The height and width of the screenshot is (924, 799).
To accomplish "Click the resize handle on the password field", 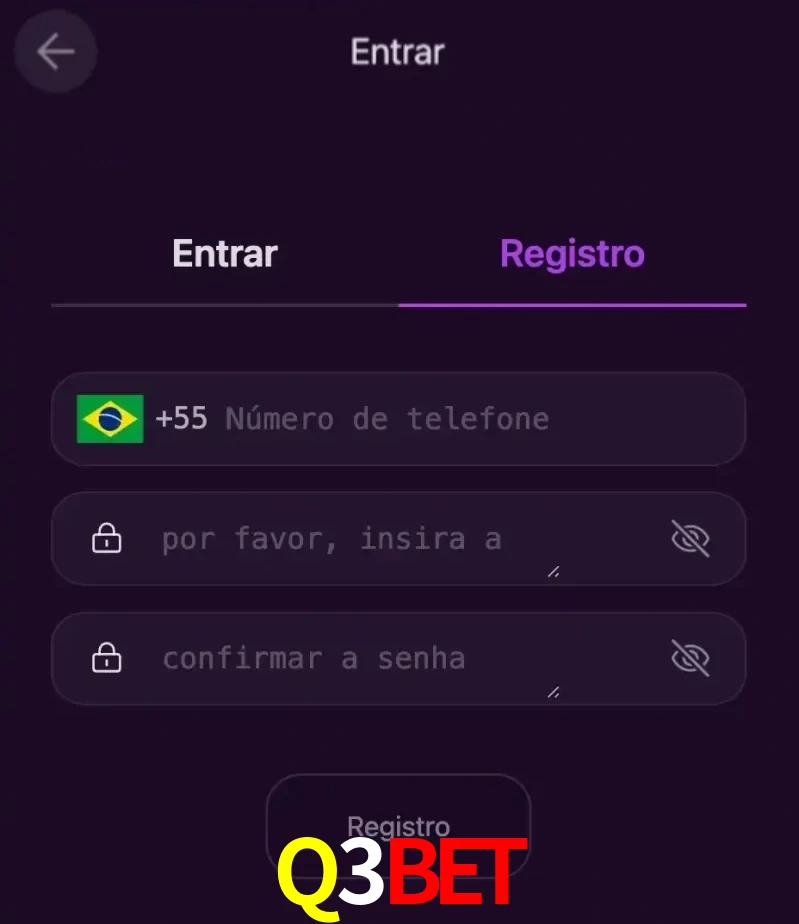I will 551,570.
